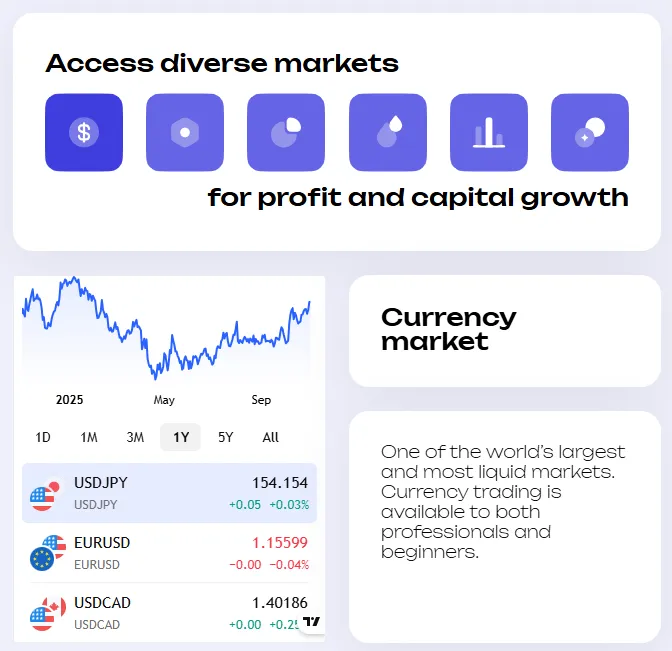Select the dollar sign currency market icon
This screenshot has width=672, height=651.
click(84, 132)
